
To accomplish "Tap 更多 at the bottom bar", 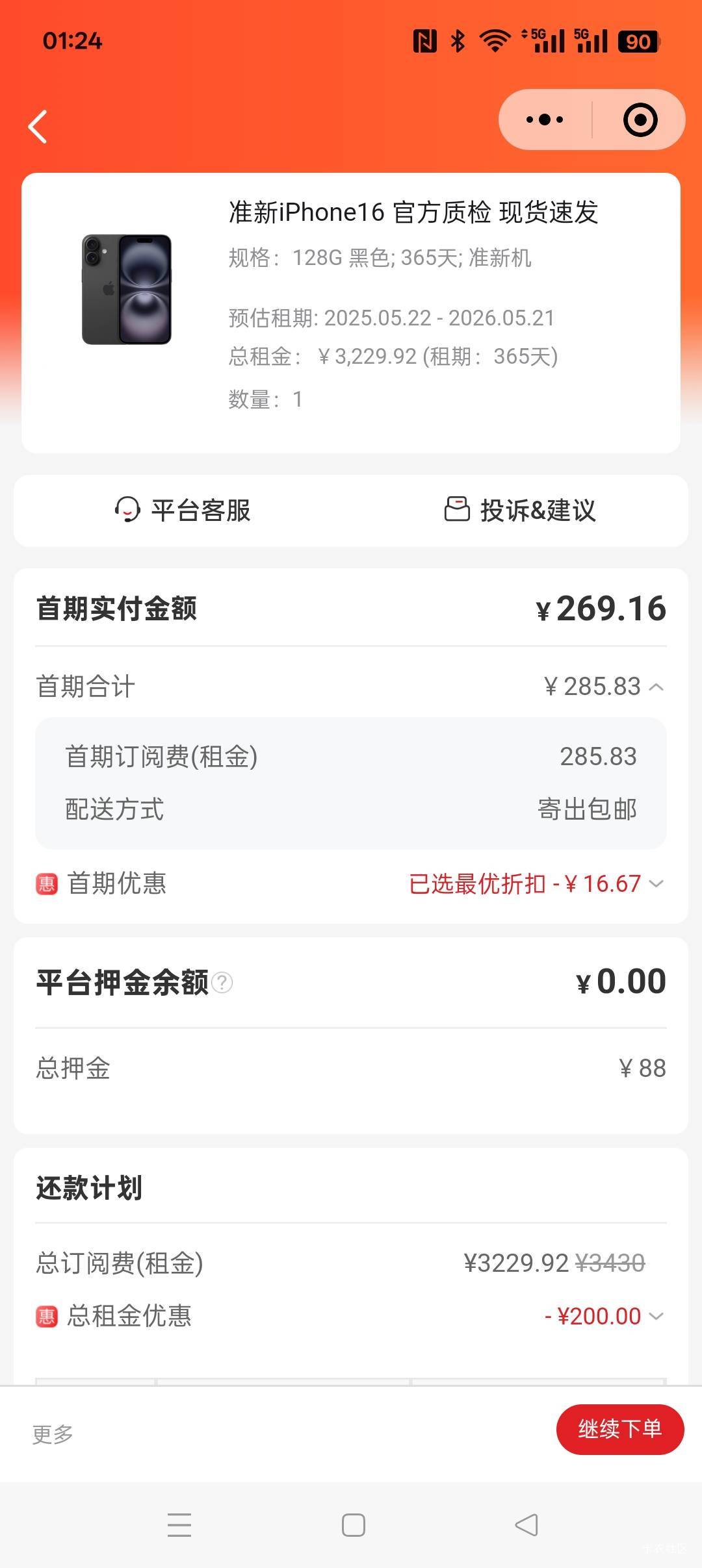I will pos(53,1434).
